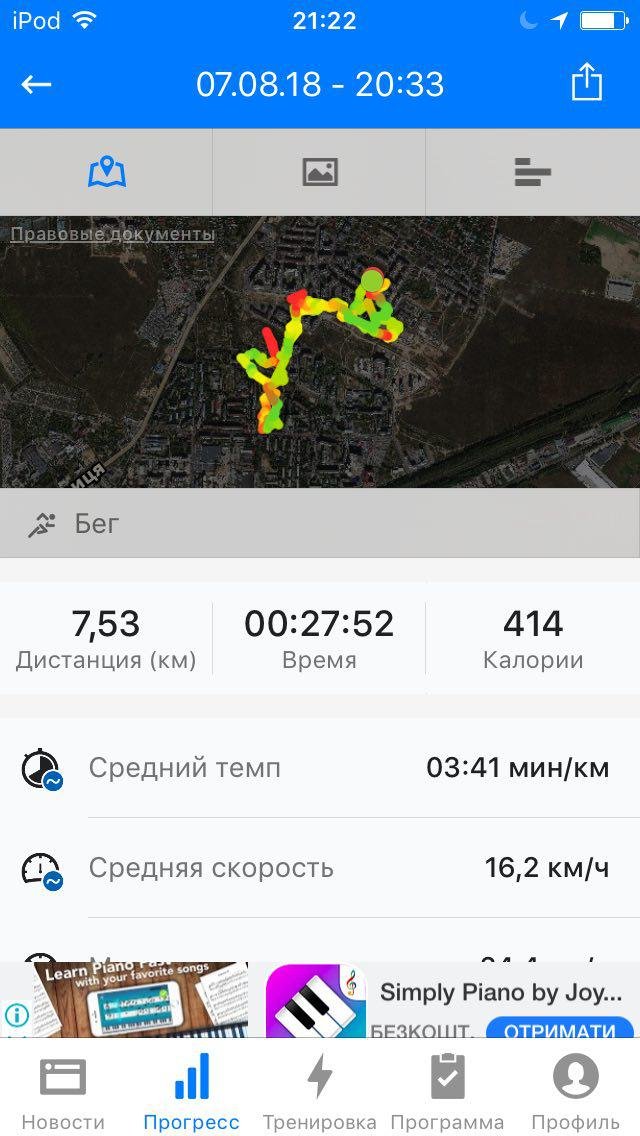640x1136 pixels.
Task: Switch to the map view tab
Action: [x=107, y=172]
